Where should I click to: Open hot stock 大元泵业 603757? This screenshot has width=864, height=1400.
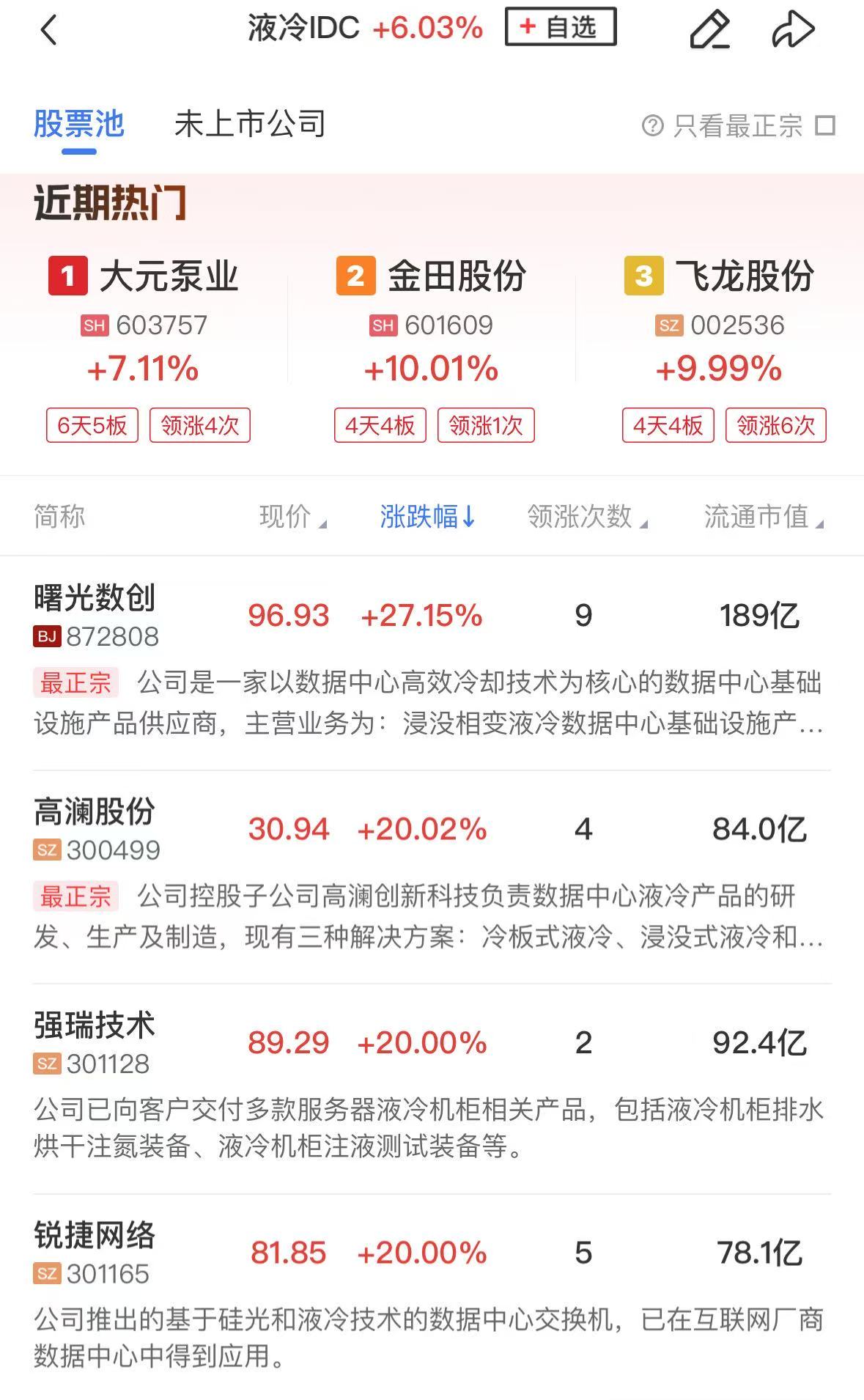(144, 323)
